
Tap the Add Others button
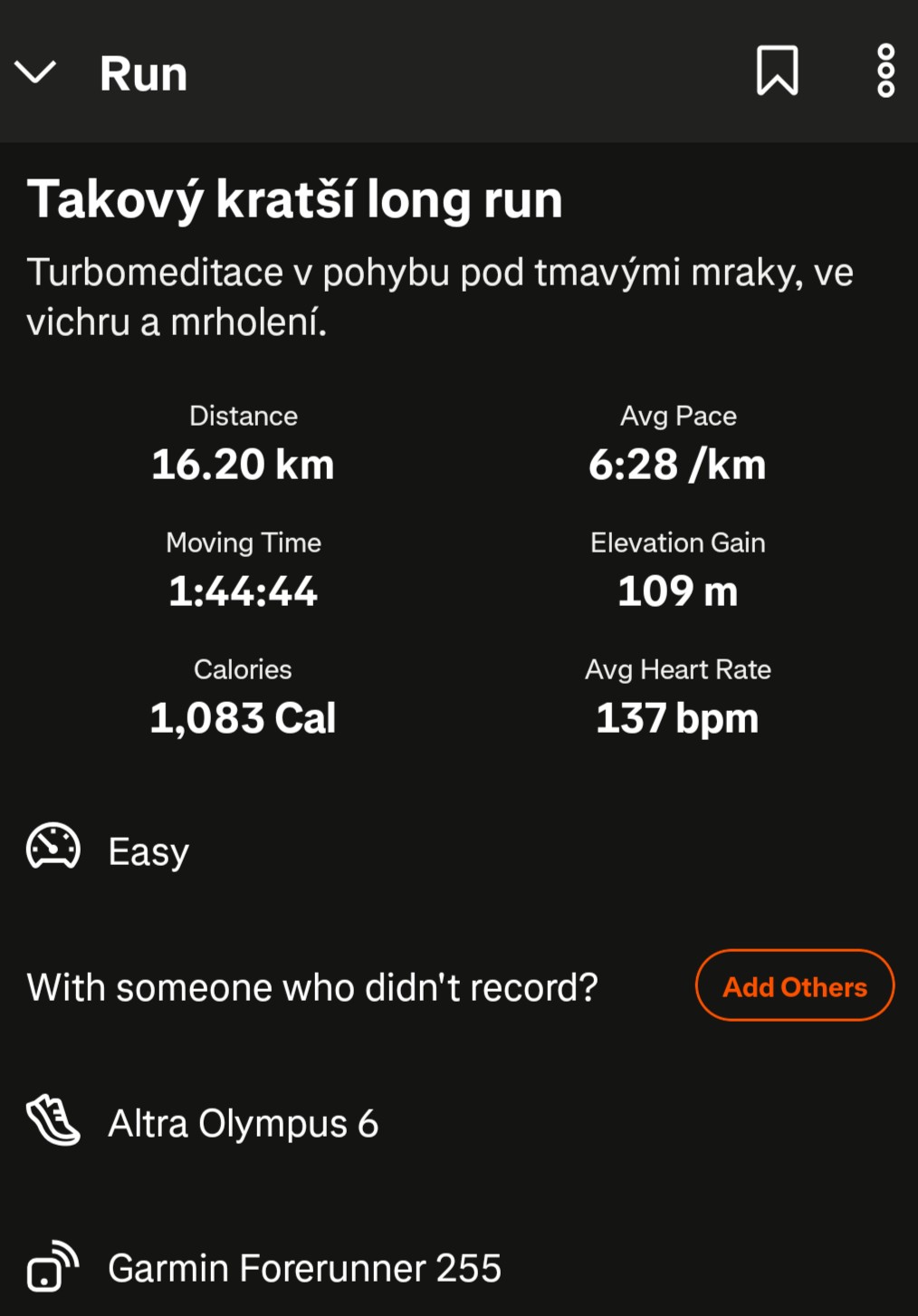pyautogui.click(x=794, y=985)
